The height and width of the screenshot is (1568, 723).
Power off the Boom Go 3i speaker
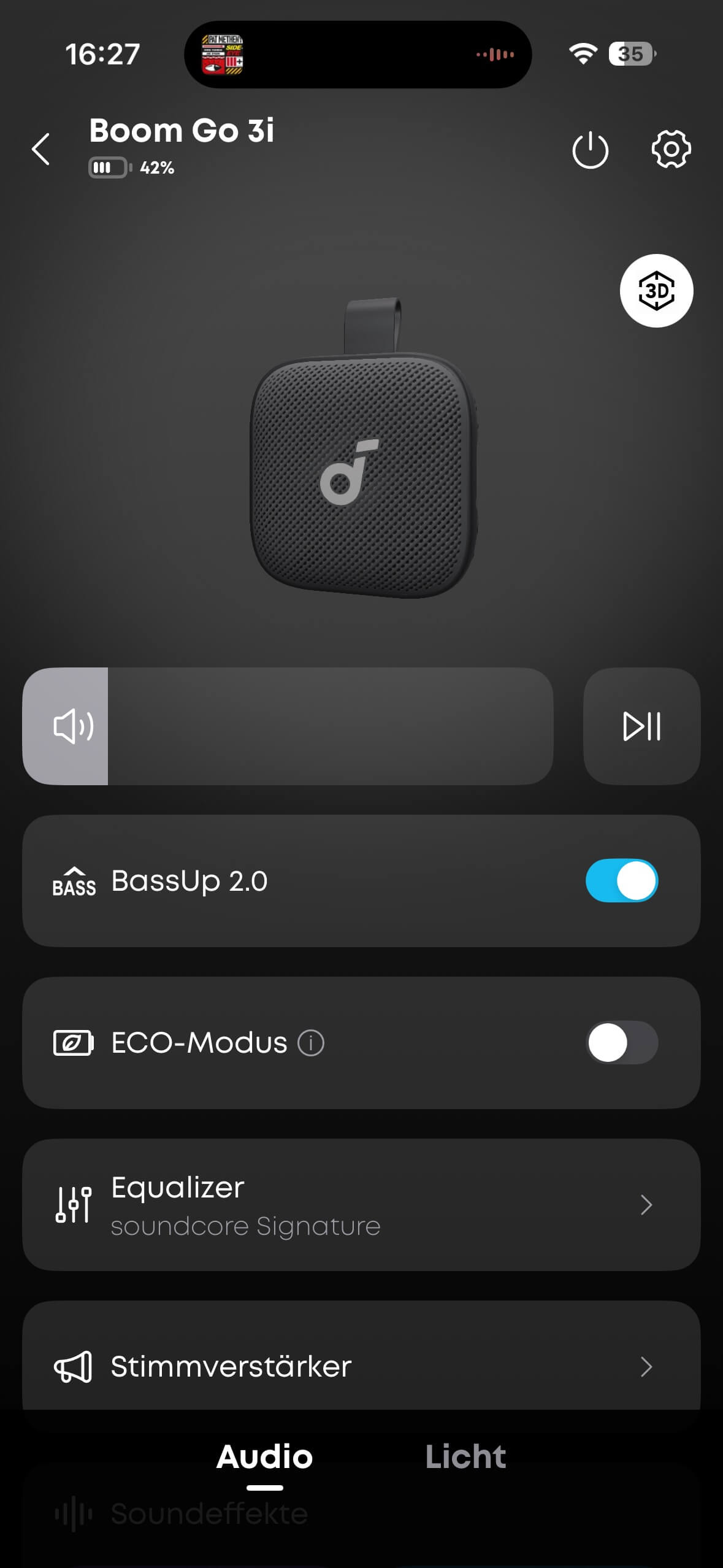pyautogui.click(x=590, y=150)
